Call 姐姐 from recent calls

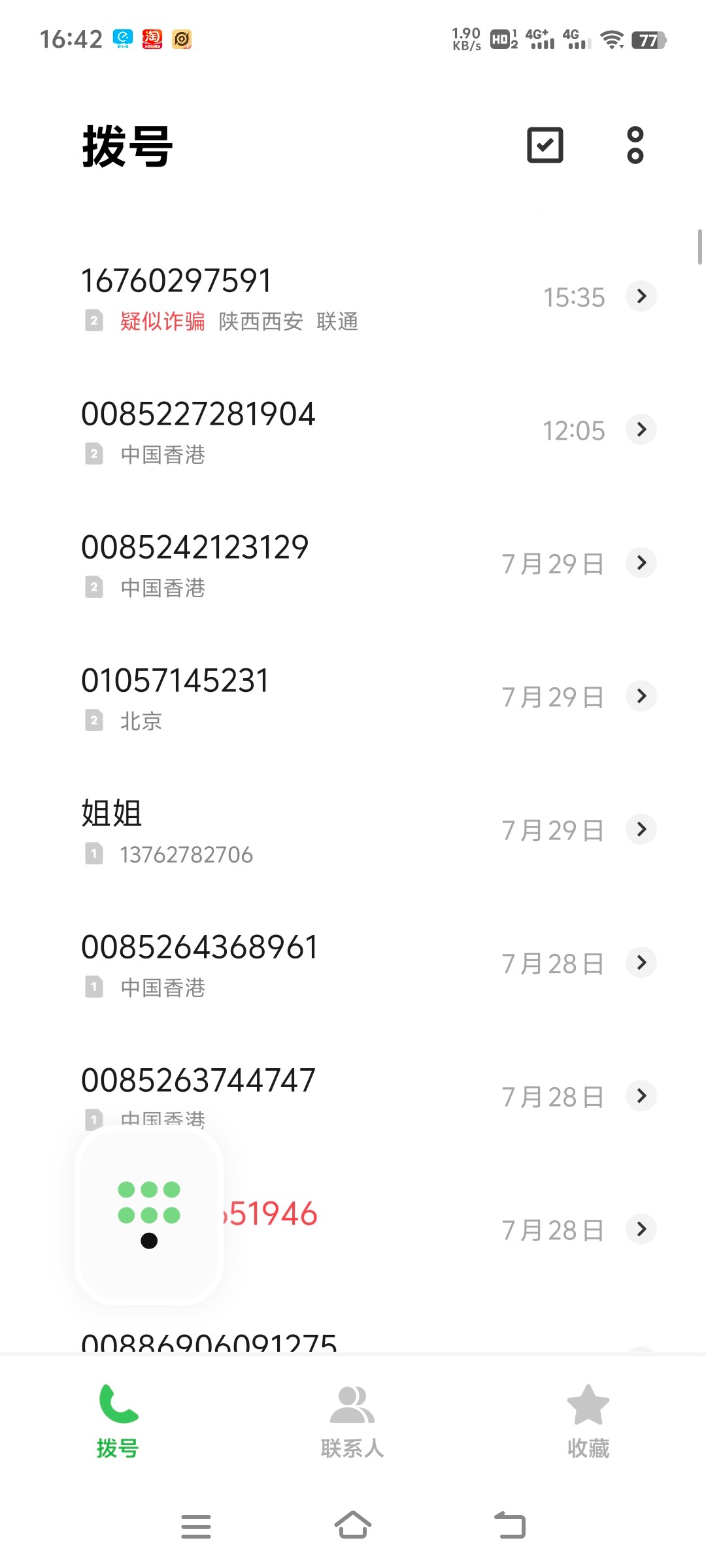[261, 830]
